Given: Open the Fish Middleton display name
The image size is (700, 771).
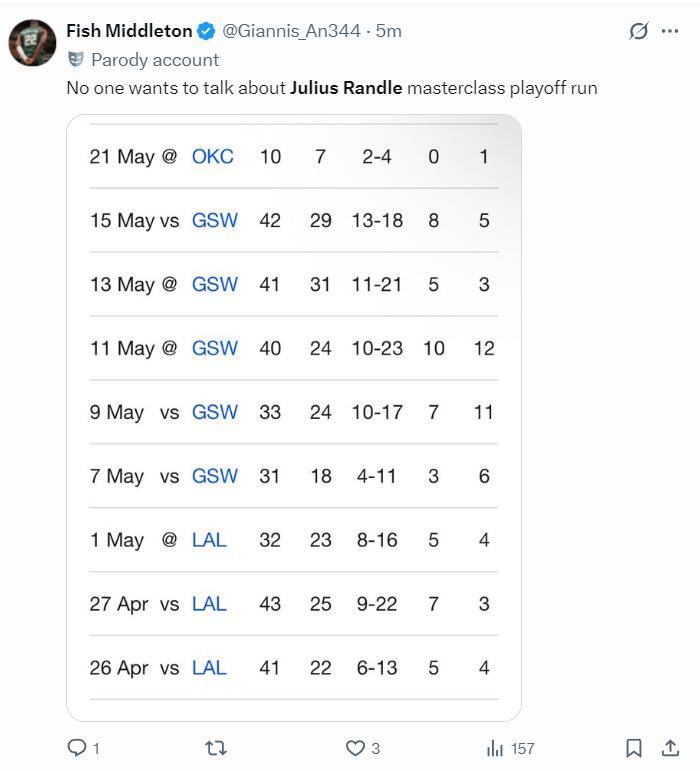Looking at the screenshot, I should coord(129,31).
